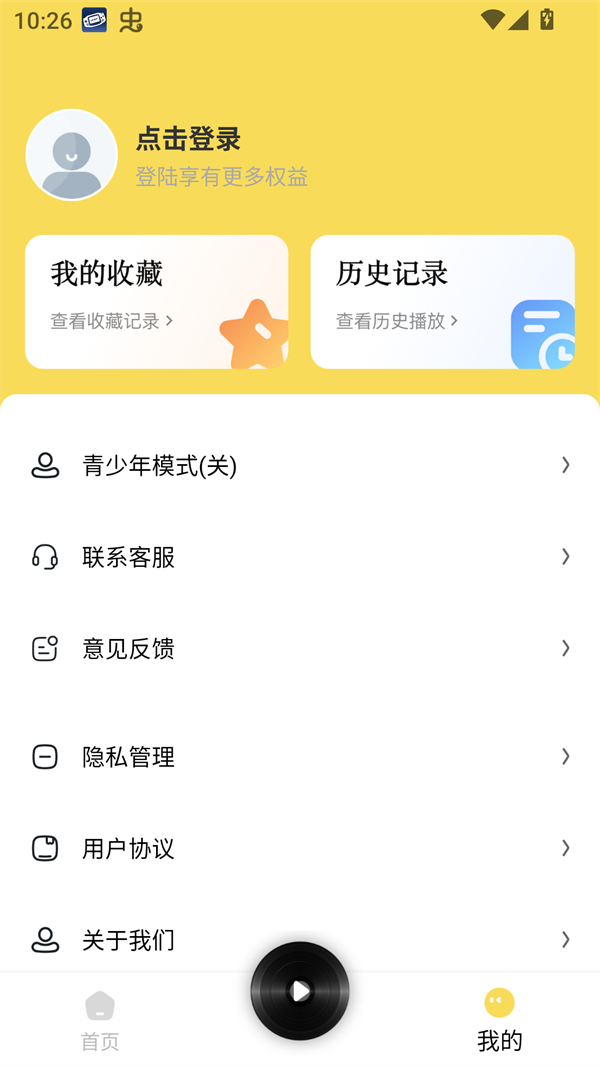600x1066 pixels.
Task: Select the 我的 tab
Action: click(x=499, y=1020)
